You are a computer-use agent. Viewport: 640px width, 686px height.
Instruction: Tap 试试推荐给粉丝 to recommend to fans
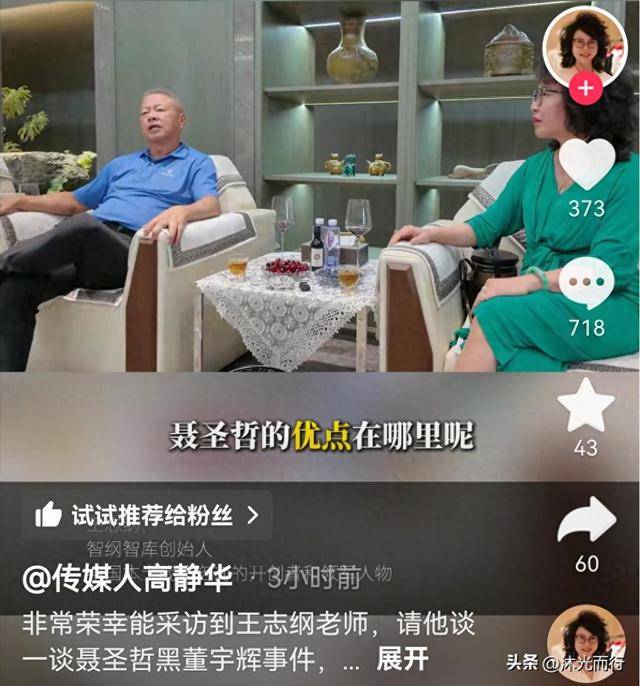[x=148, y=515]
